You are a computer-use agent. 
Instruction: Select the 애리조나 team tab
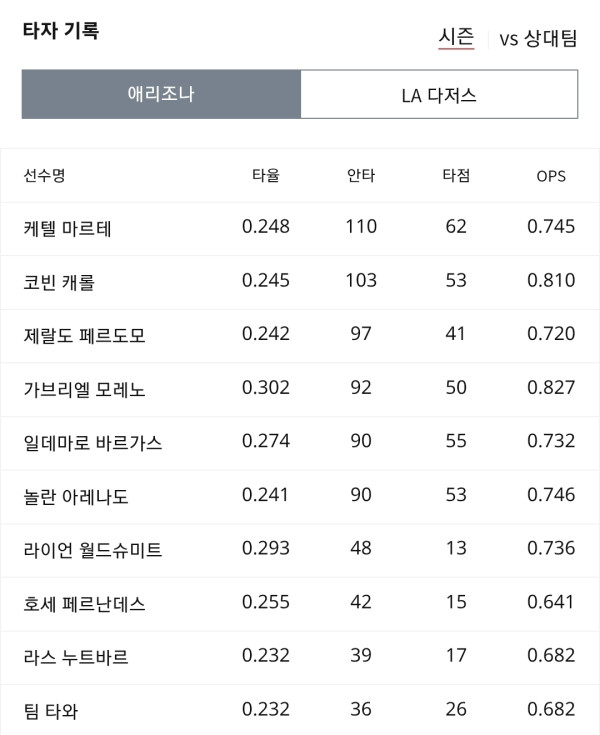click(x=161, y=94)
